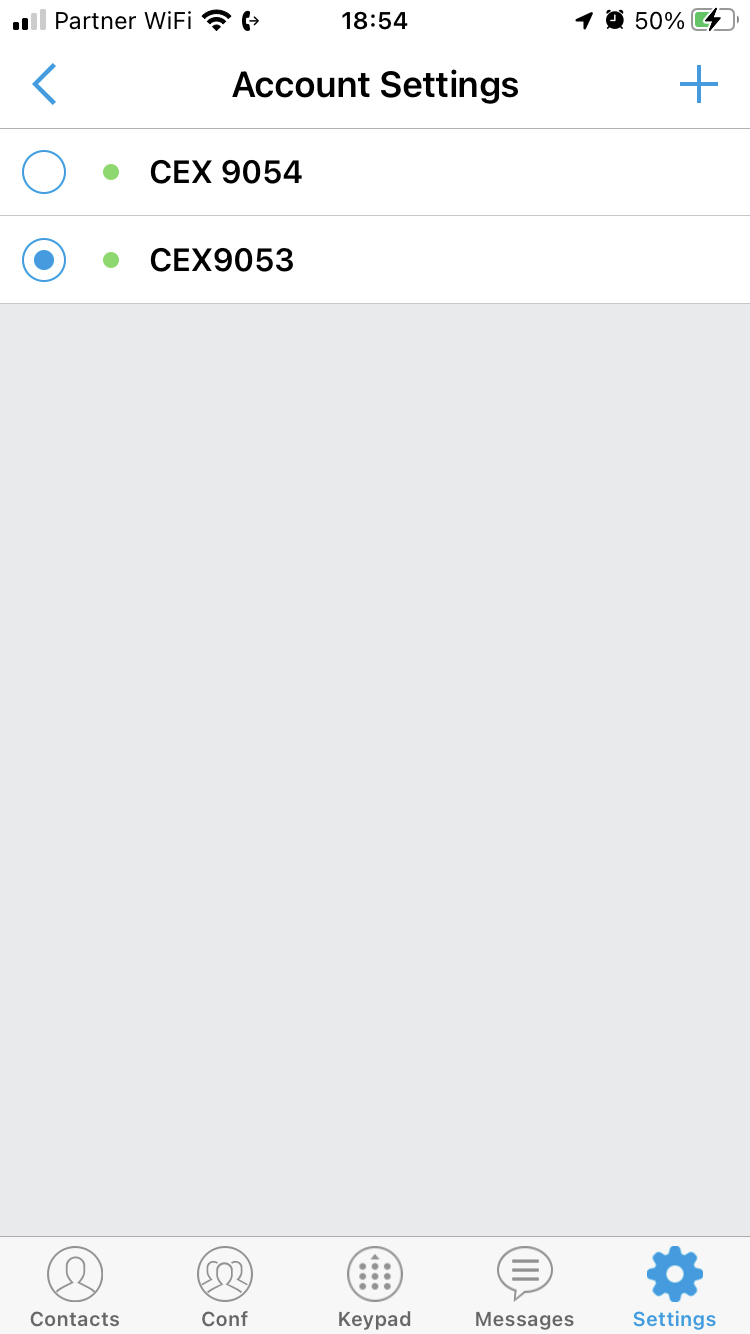Image resolution: width=750 pixels, height=1334 pixels.
Task: Open the CEX 9054 account row
Action: 400,172
